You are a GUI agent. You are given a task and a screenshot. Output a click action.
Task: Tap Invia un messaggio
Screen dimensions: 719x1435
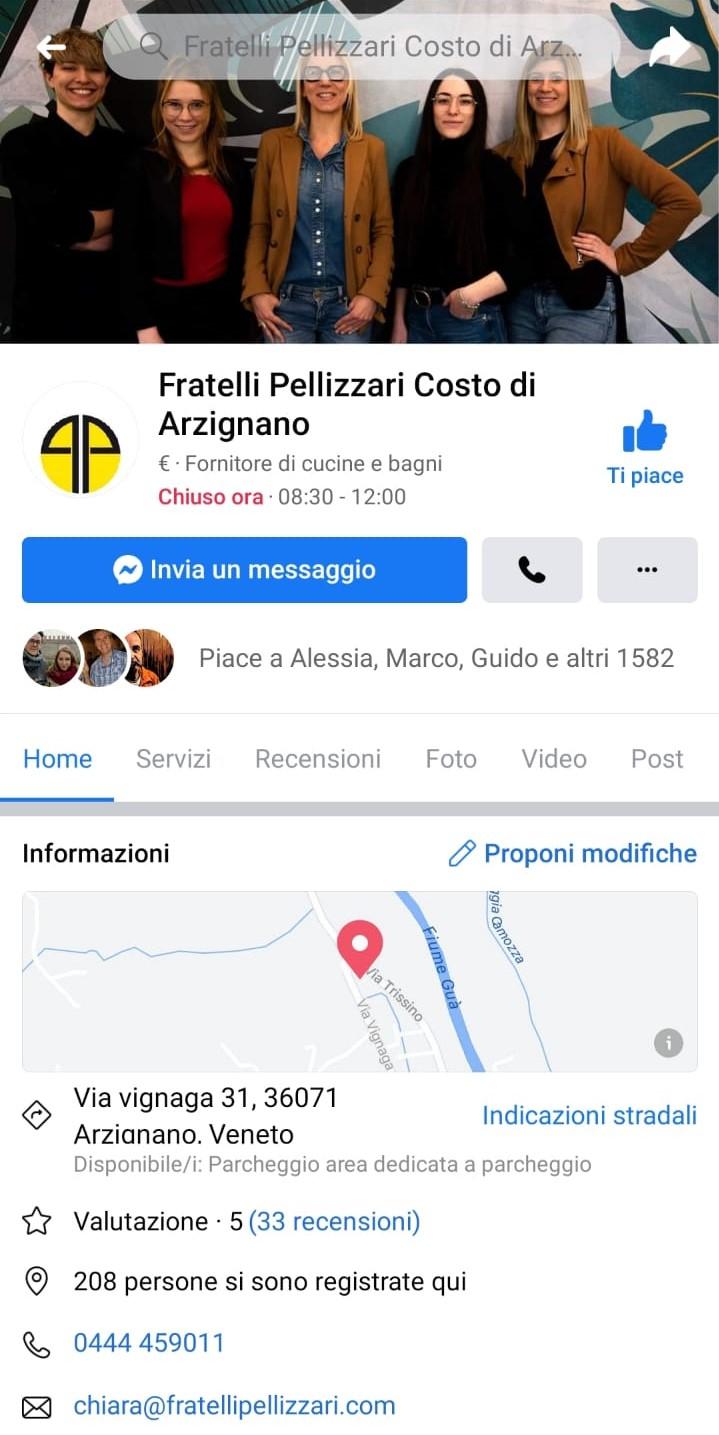pyautogui.click(x=244, y=570)
